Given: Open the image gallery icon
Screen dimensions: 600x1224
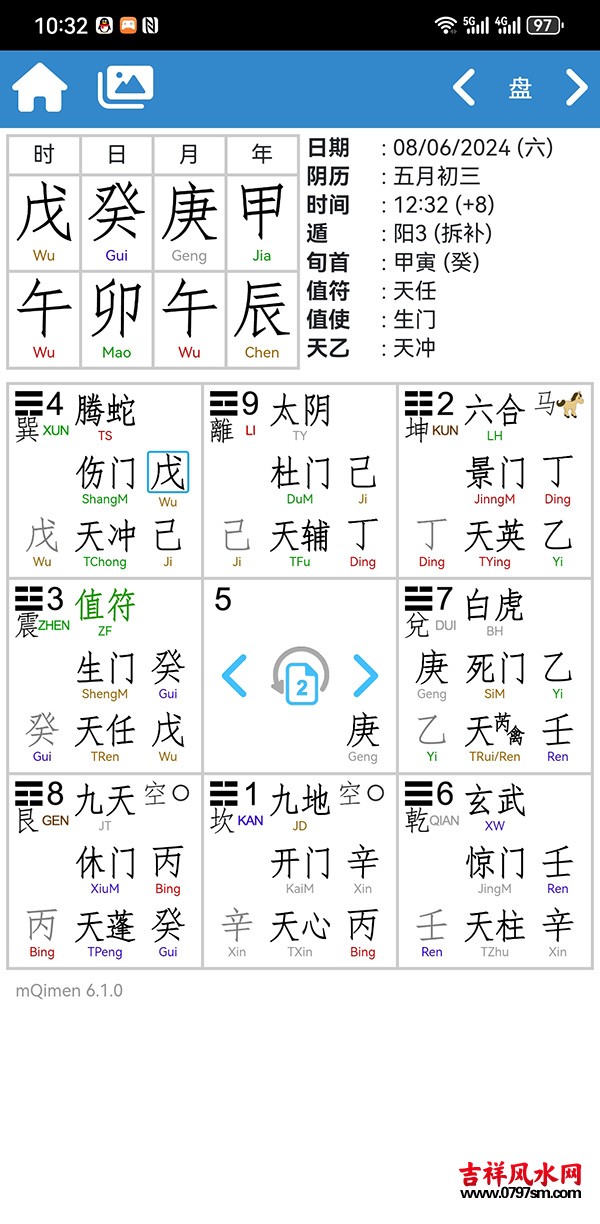Looking at the screenshot, I should point(125,87).
